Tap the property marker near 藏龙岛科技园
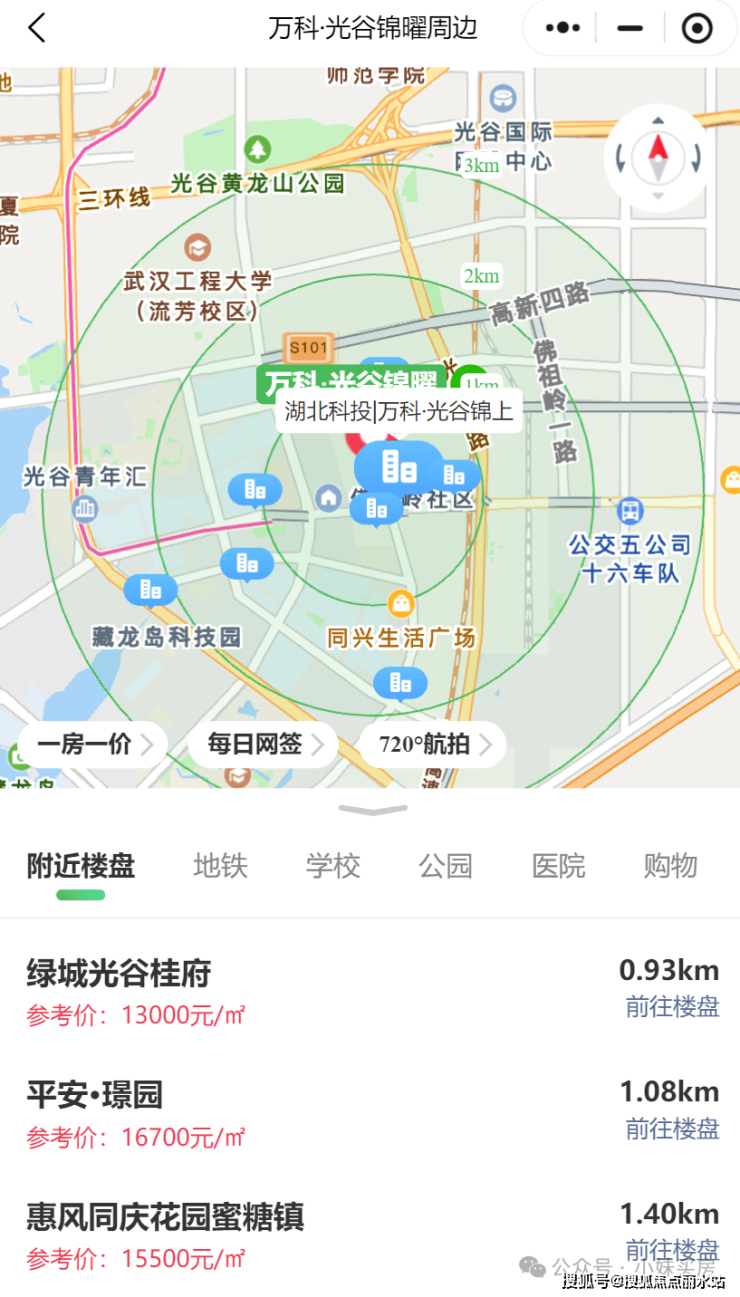The width and height of the screenshot is (740, 1297). coord(150,590)
